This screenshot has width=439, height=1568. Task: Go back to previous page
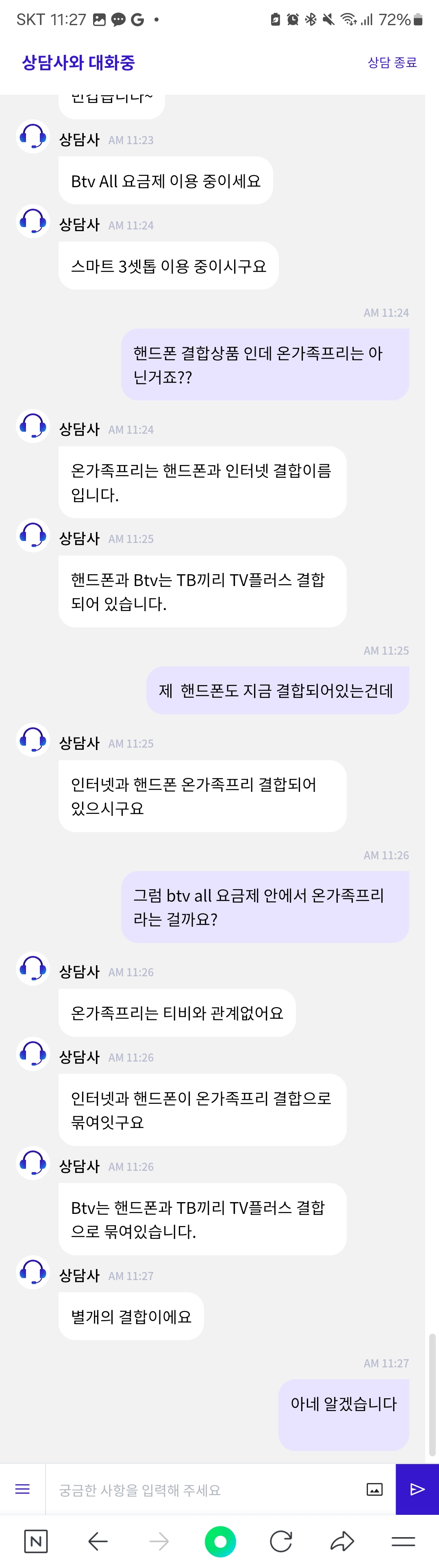[x=98, y=1541]
